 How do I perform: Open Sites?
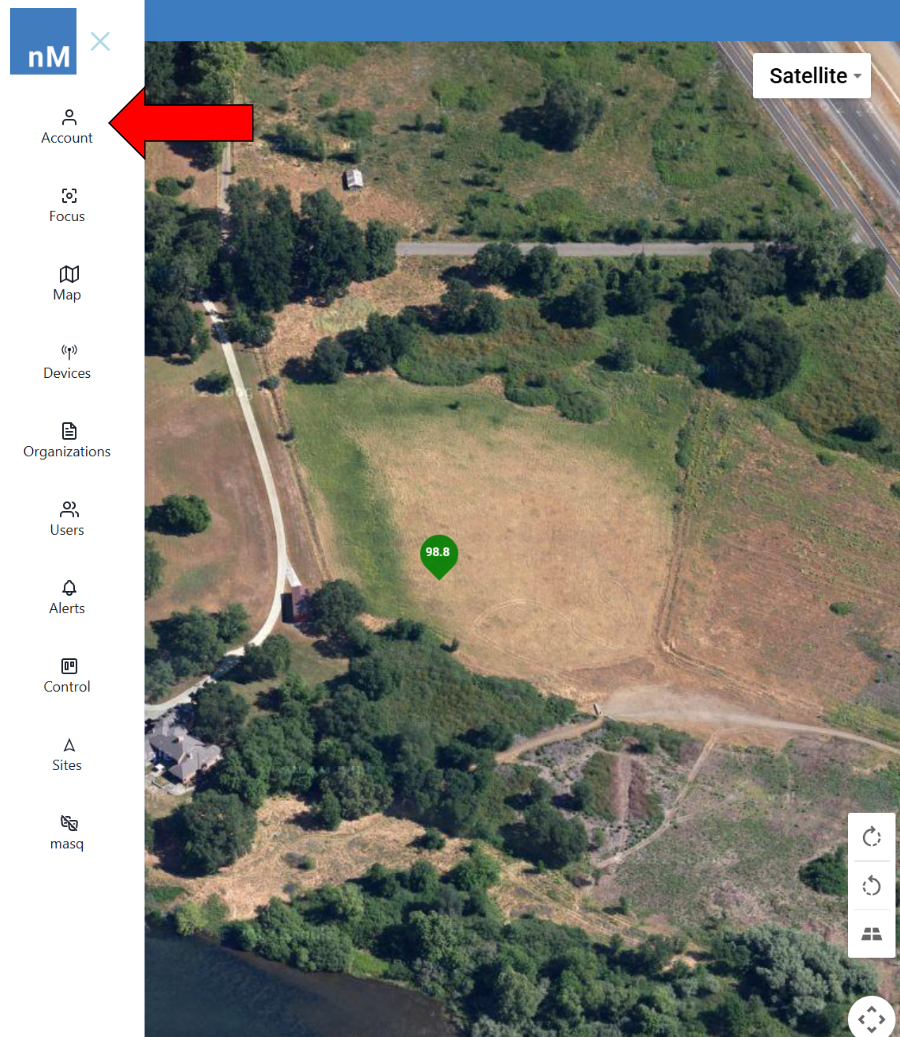point(67,754)
